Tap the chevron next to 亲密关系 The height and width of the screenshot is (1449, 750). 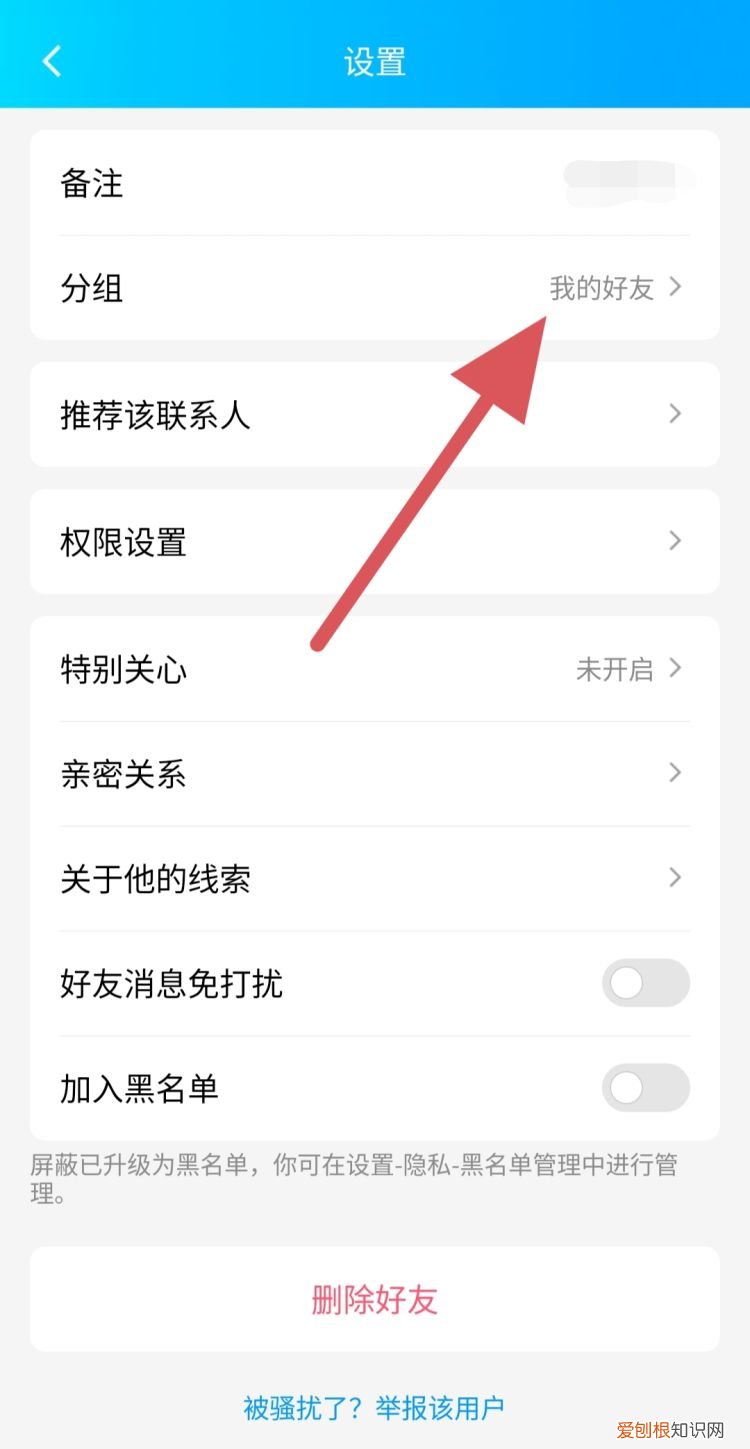675,773
